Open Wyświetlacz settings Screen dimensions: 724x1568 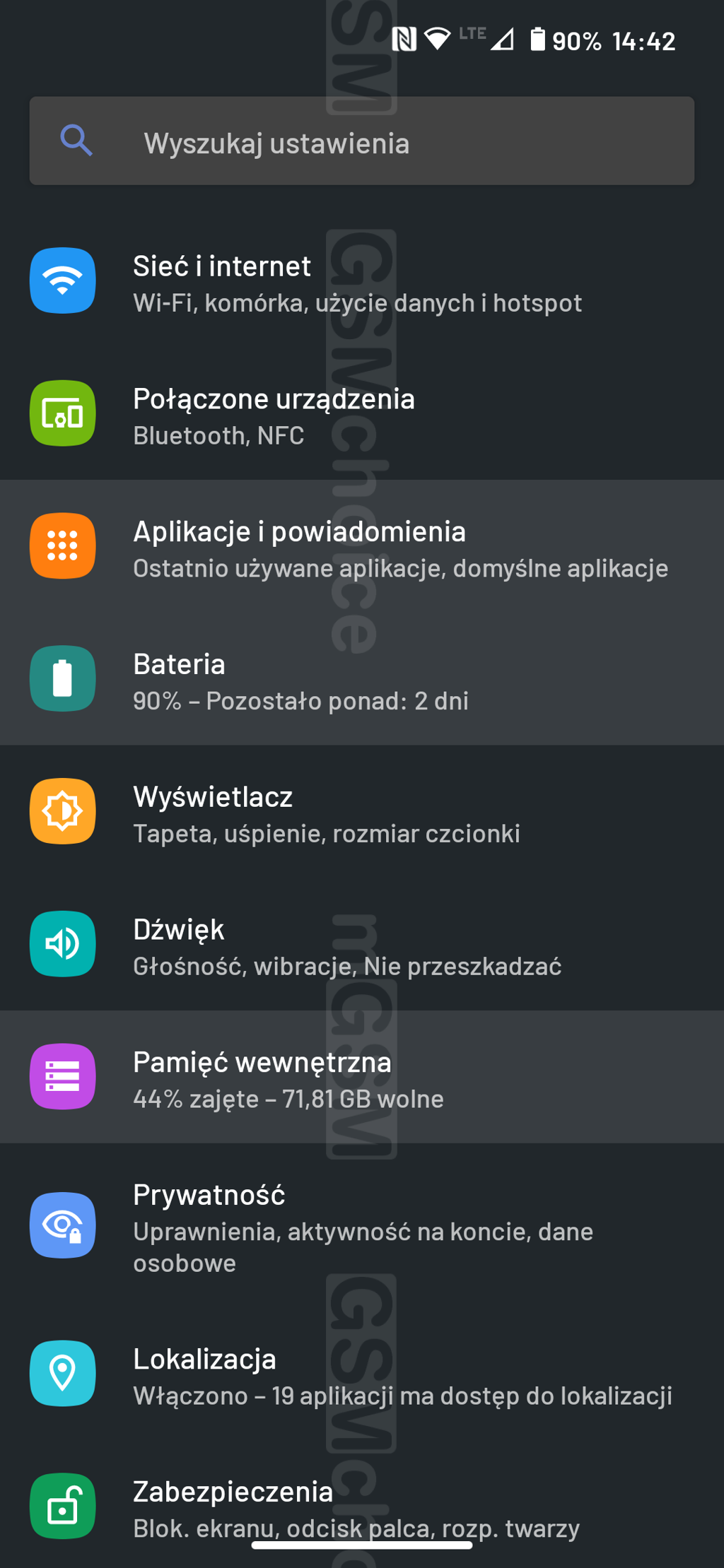click(362, 812)
